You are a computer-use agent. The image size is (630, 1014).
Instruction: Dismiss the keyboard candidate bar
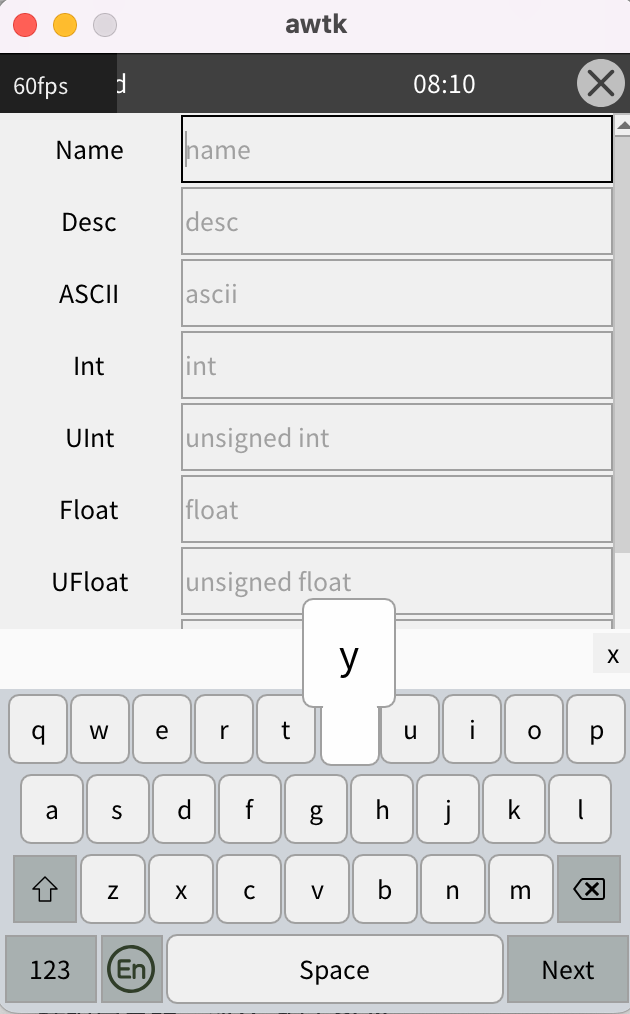(612, 655)
